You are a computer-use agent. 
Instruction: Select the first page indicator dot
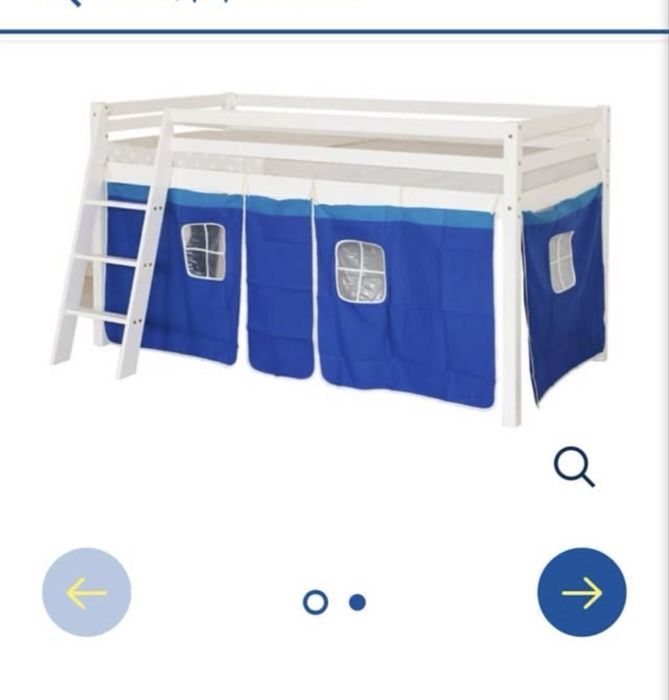pyautogui.click(x=316, y=602)
